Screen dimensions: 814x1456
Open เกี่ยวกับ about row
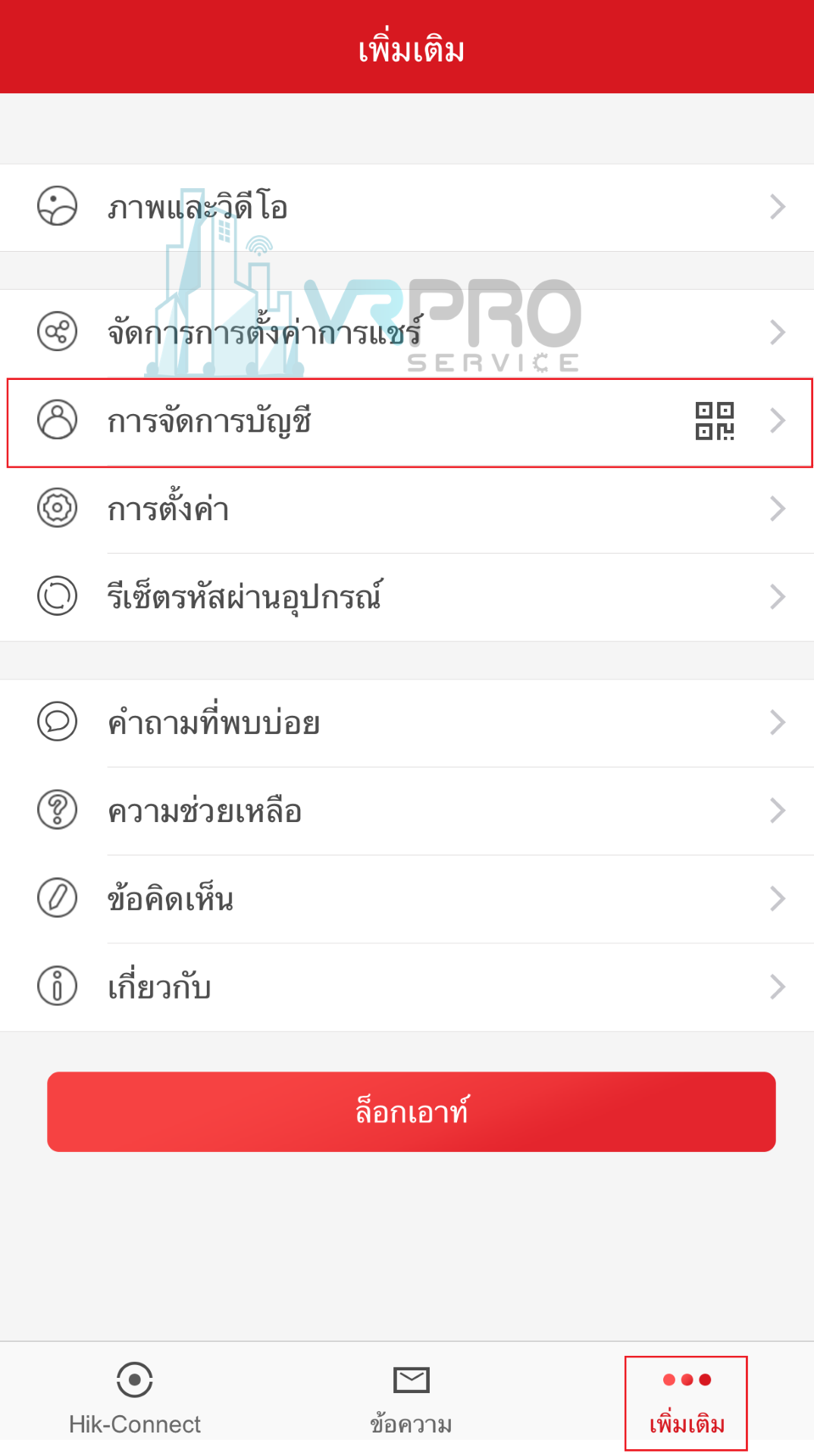point(407,987)
